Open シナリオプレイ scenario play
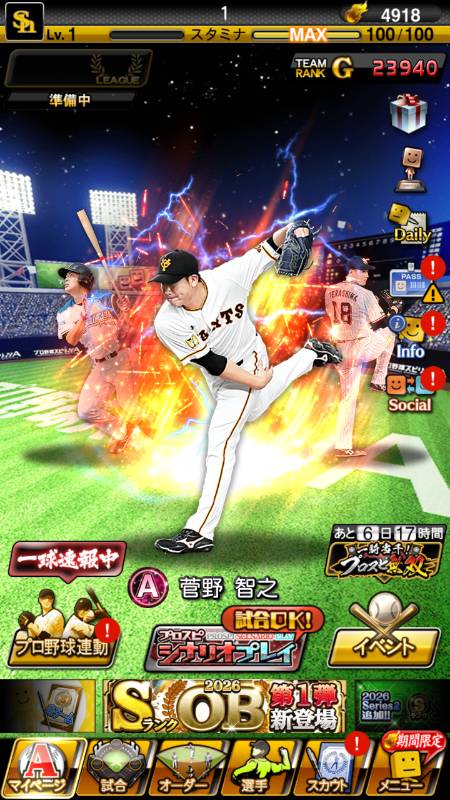Viewport: 450px width, 800px height. point(226,643)
